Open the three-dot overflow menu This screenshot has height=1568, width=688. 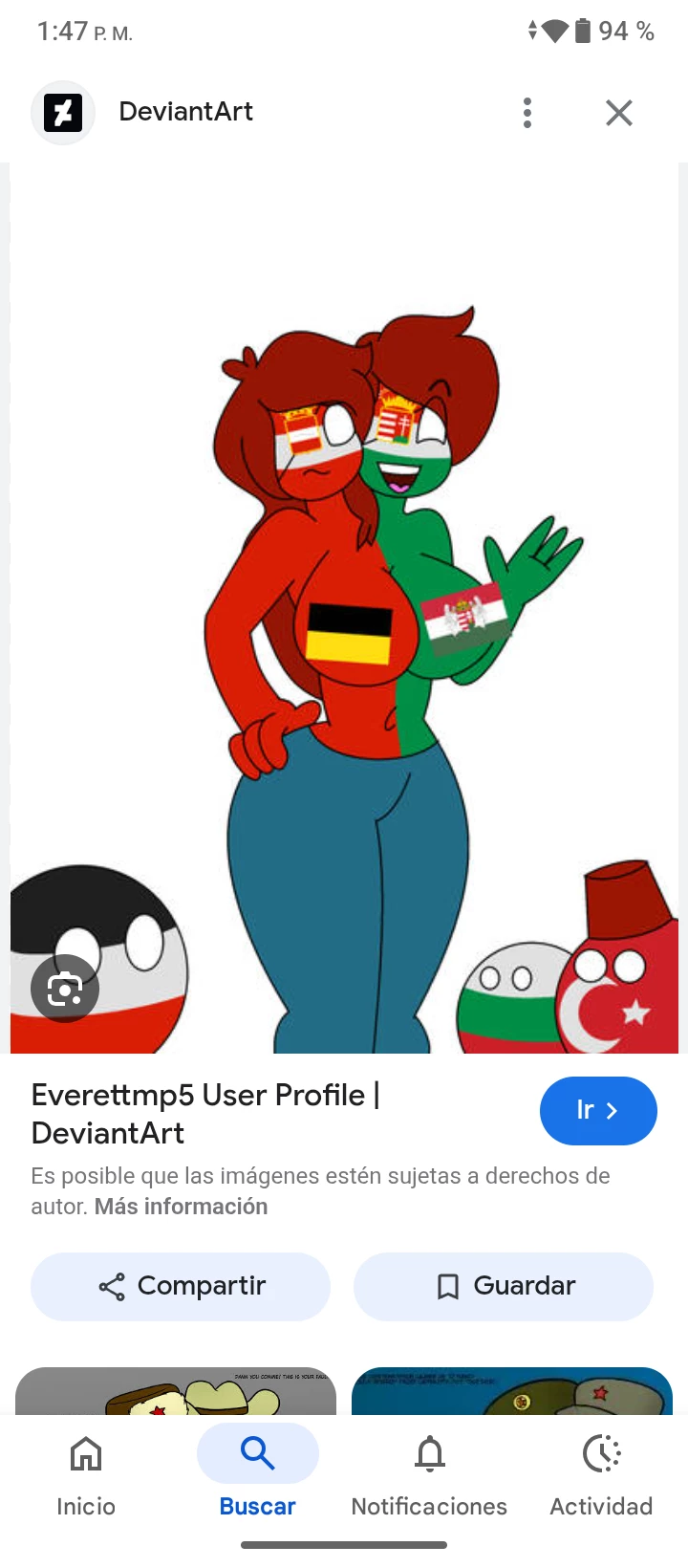[x=527, y=113]
